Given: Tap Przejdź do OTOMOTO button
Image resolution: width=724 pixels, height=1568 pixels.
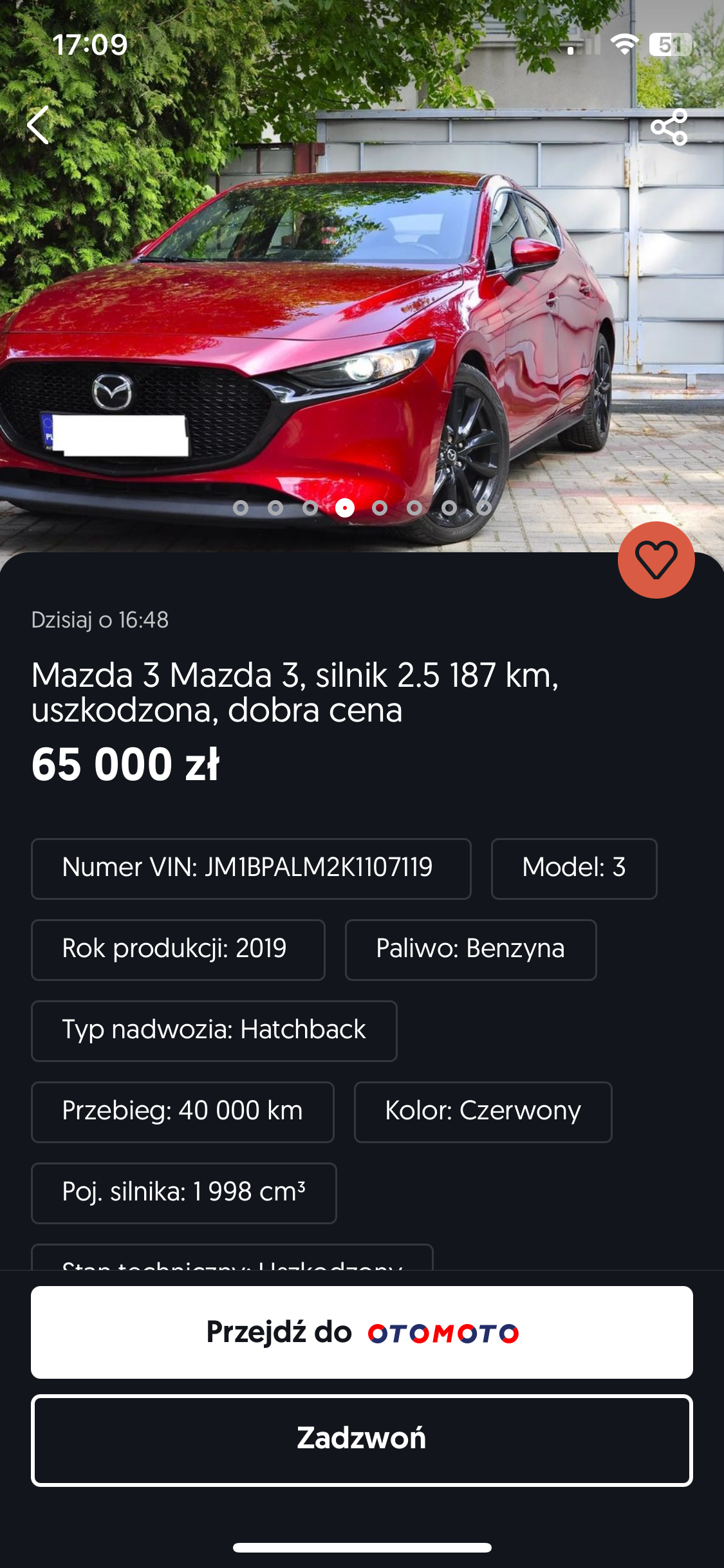Looking at the screenshot, I should 362,1332.
